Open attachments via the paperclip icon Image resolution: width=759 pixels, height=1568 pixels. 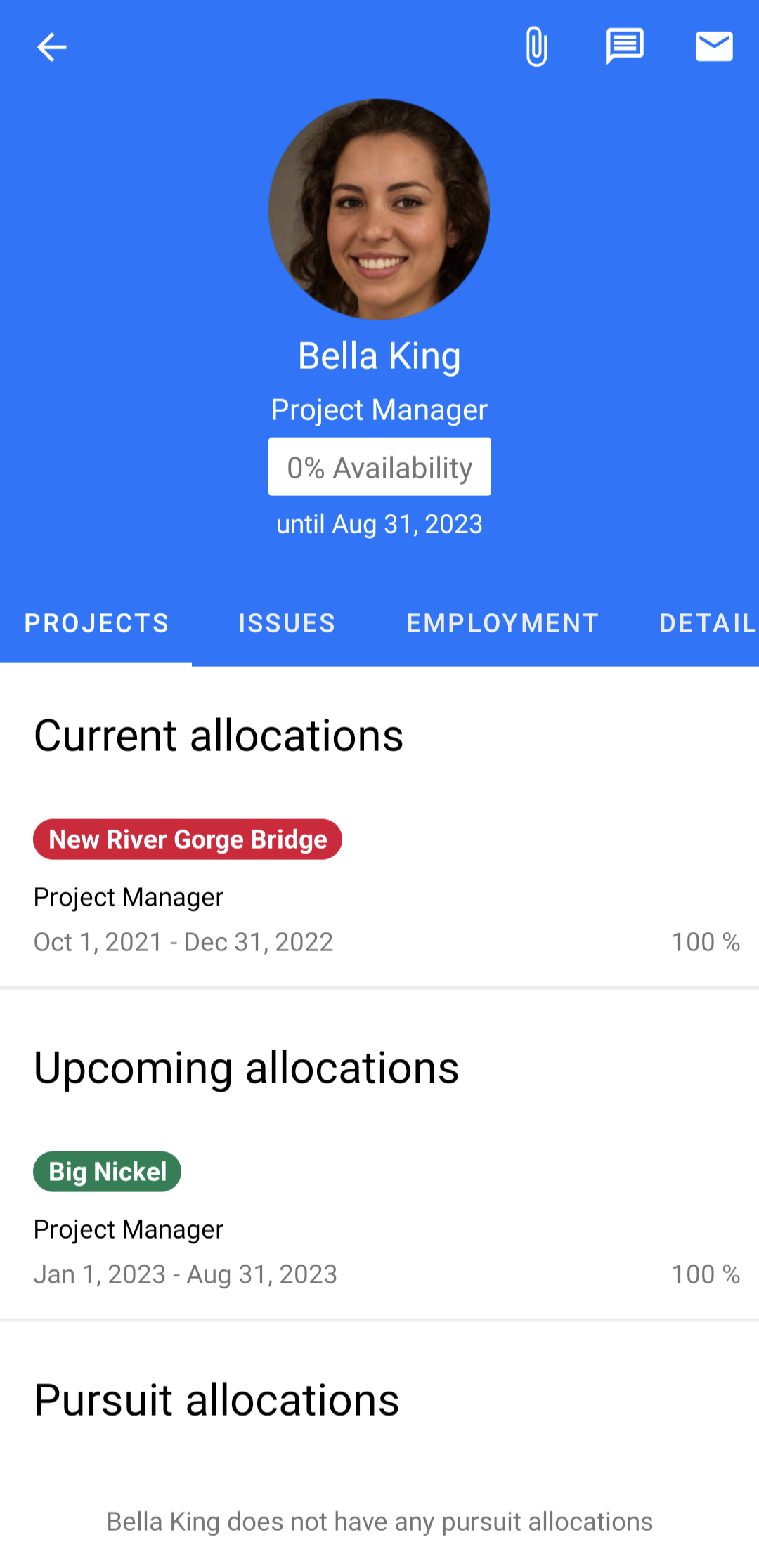tap(536, 46)
